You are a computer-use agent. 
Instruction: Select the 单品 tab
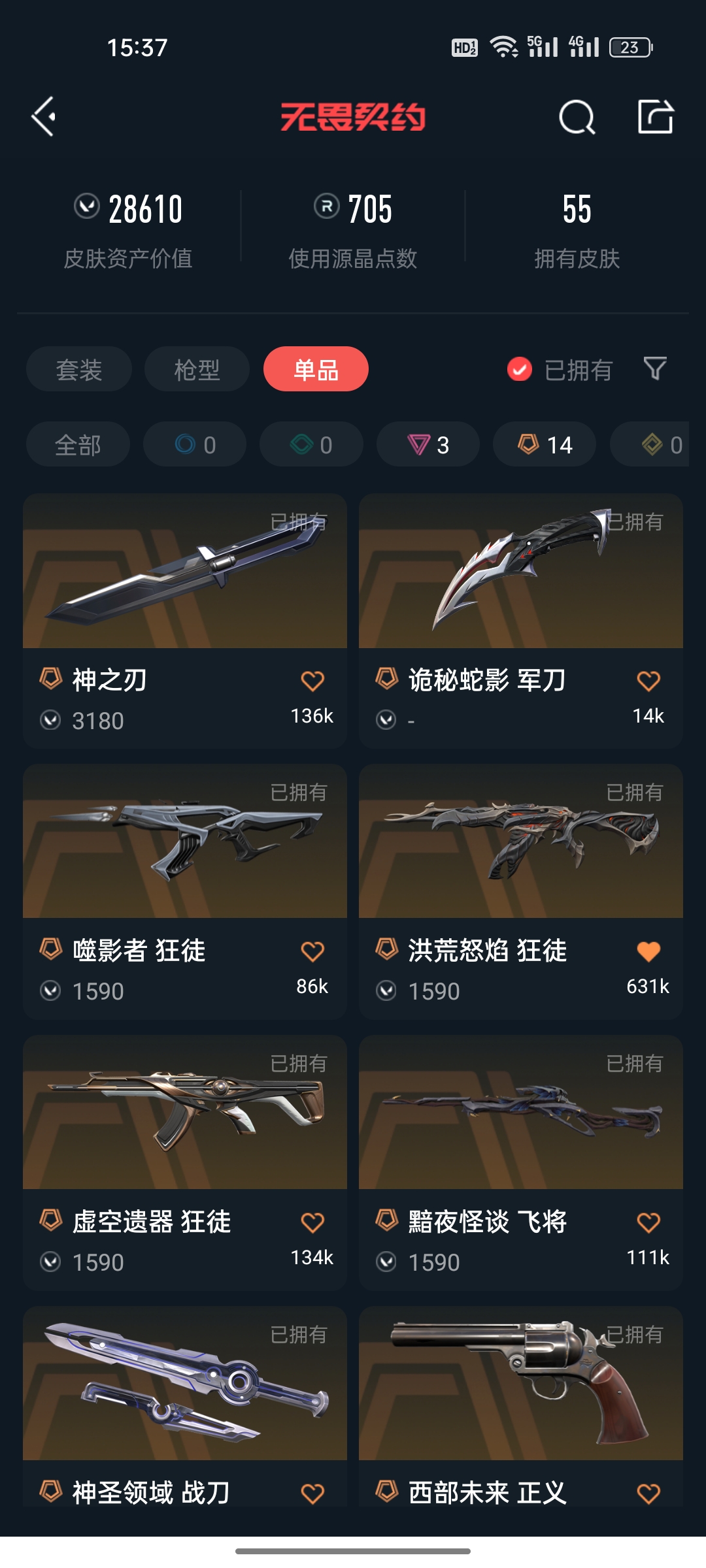(x=316, y=369)
